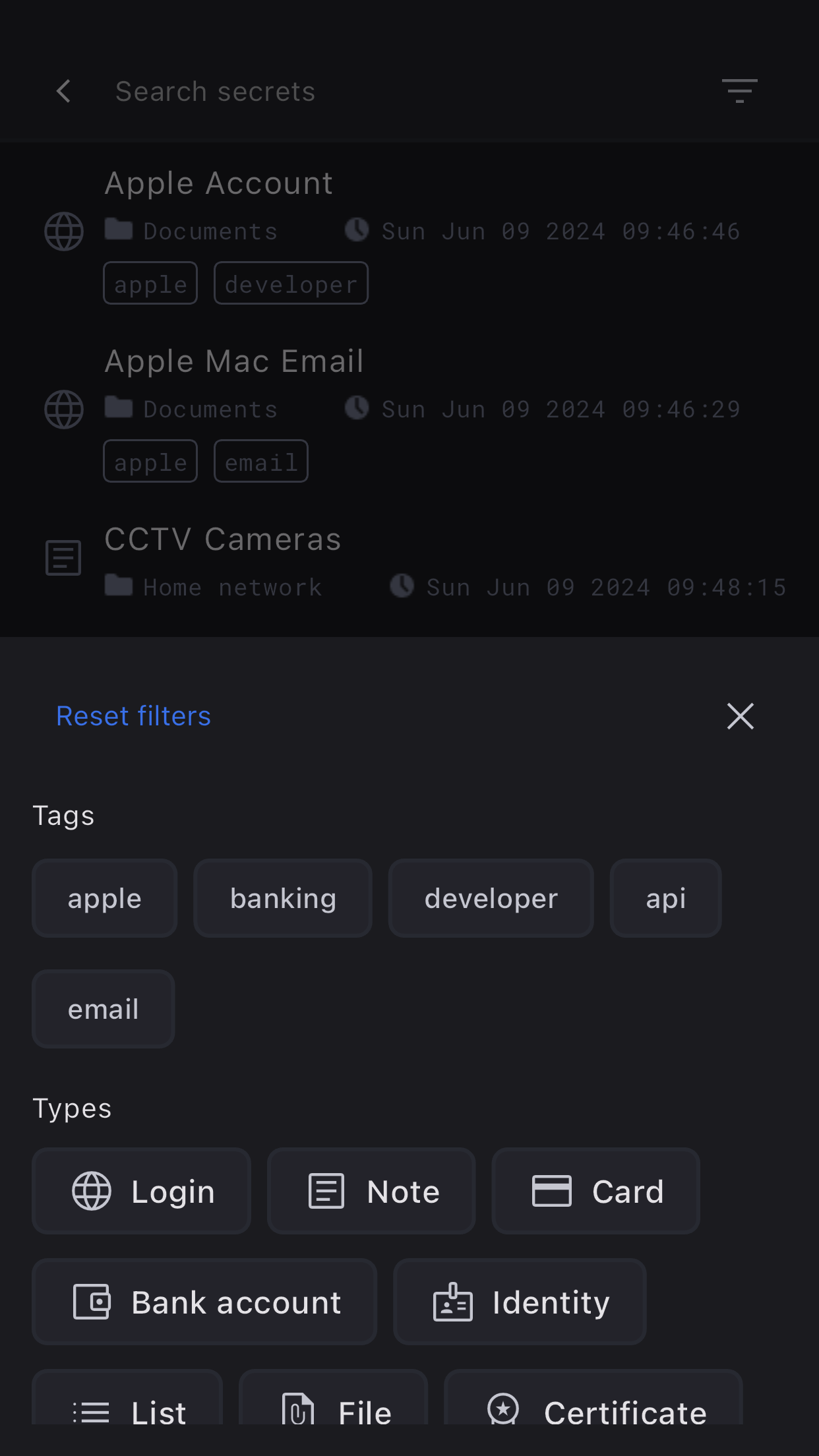Select the Note type filter
Screen dimensions: 819x1456
click(371, 1191)
